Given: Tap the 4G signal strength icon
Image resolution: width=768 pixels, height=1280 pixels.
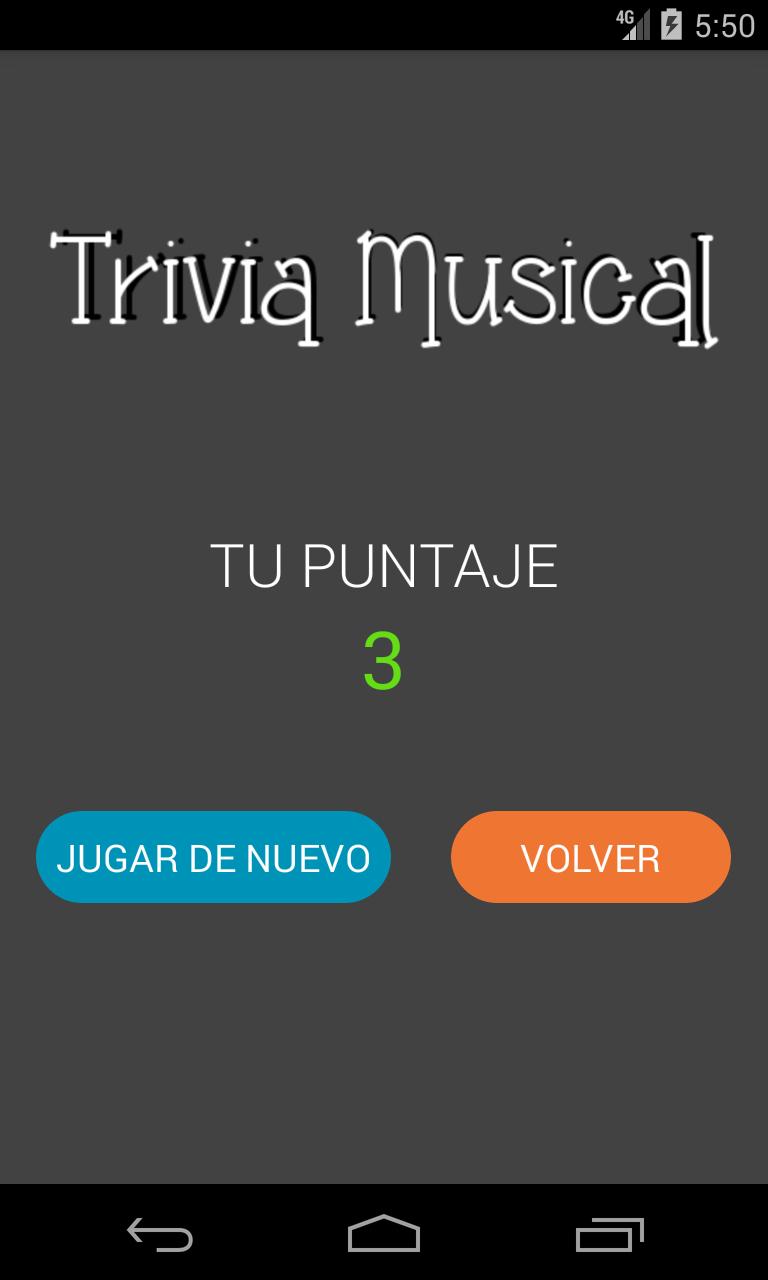Looking at the screenshot, I should pyautogui.click(x=633, y=25).
